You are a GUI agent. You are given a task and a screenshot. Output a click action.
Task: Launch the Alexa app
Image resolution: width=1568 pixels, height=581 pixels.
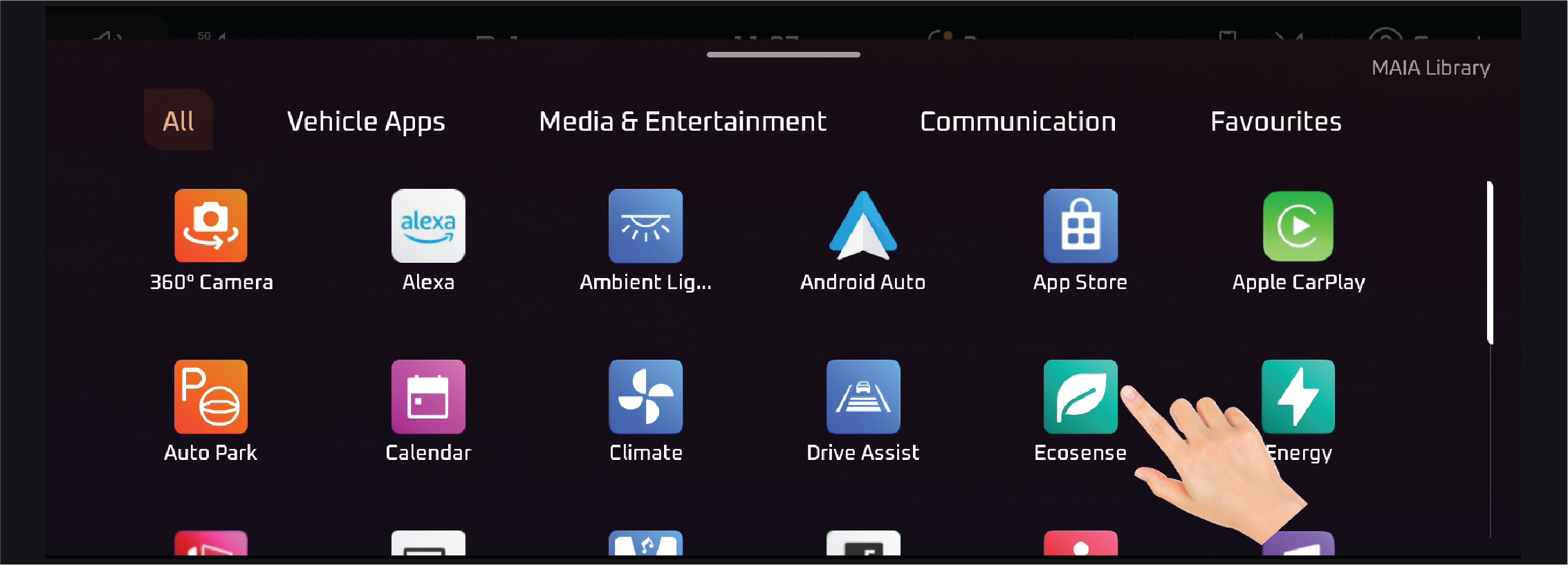click(x=428, y=226)
